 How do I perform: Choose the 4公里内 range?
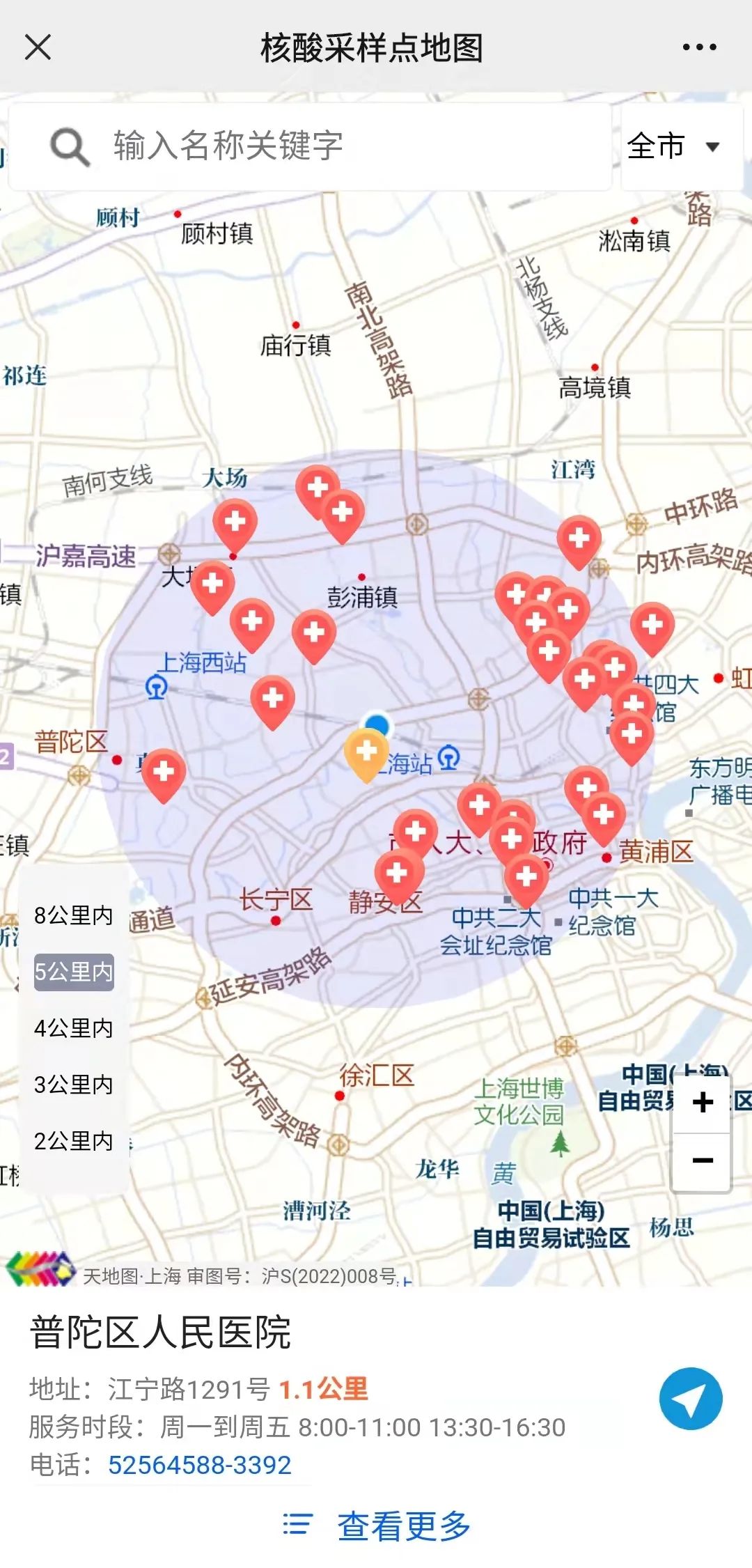coord(73,1028)
